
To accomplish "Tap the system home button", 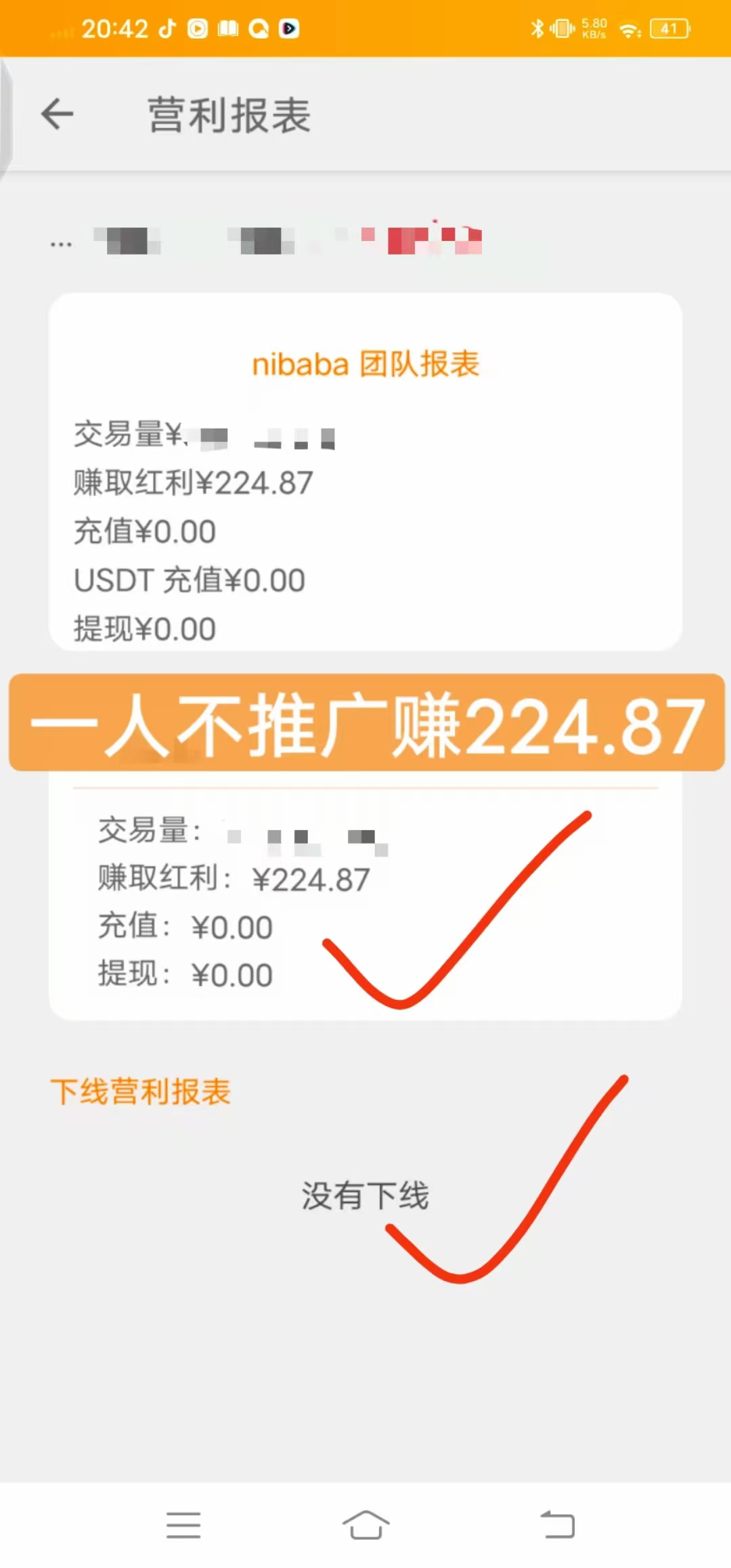I will (x=365, y=1525).
